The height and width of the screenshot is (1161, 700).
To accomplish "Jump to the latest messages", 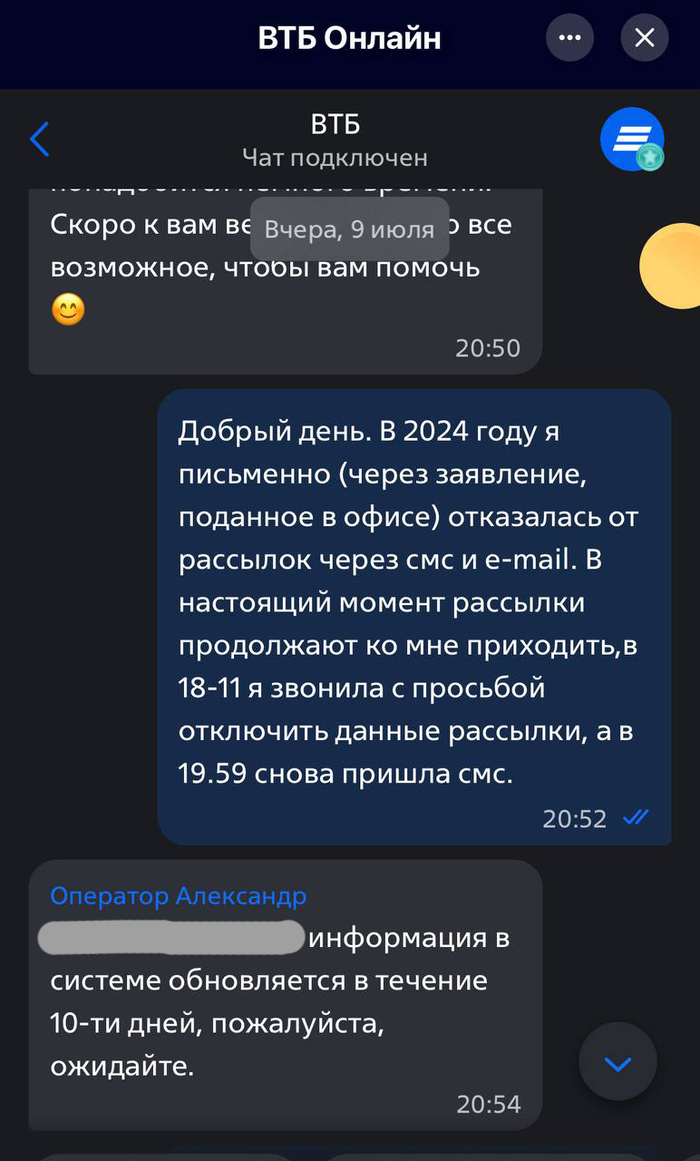I will [x=618, y=1062].
